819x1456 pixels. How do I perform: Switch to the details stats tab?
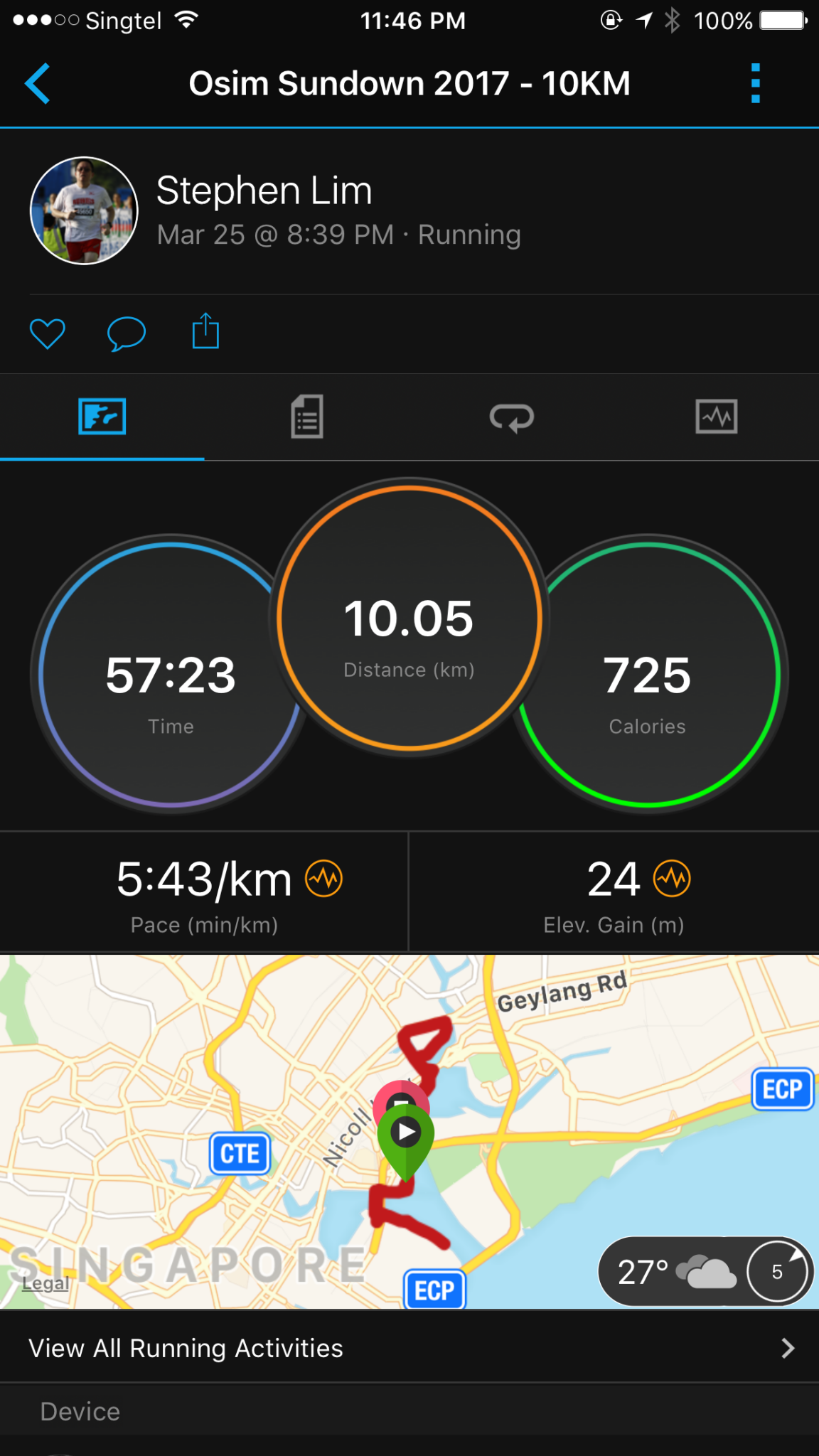coord(307,417)
